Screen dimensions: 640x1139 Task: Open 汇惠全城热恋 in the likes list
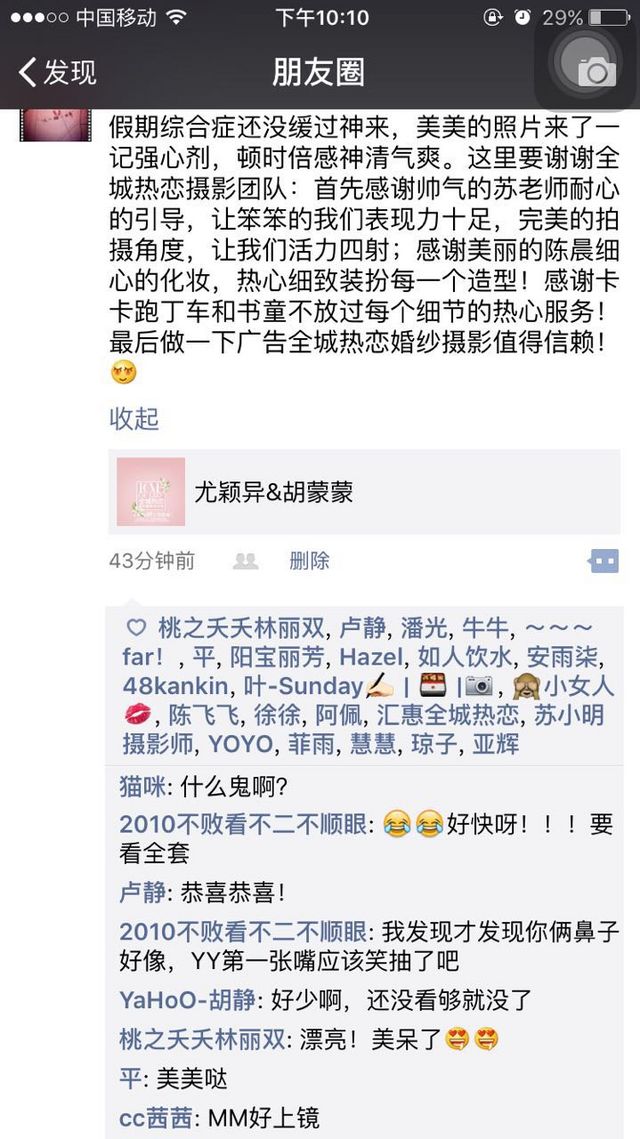point(447,716)
